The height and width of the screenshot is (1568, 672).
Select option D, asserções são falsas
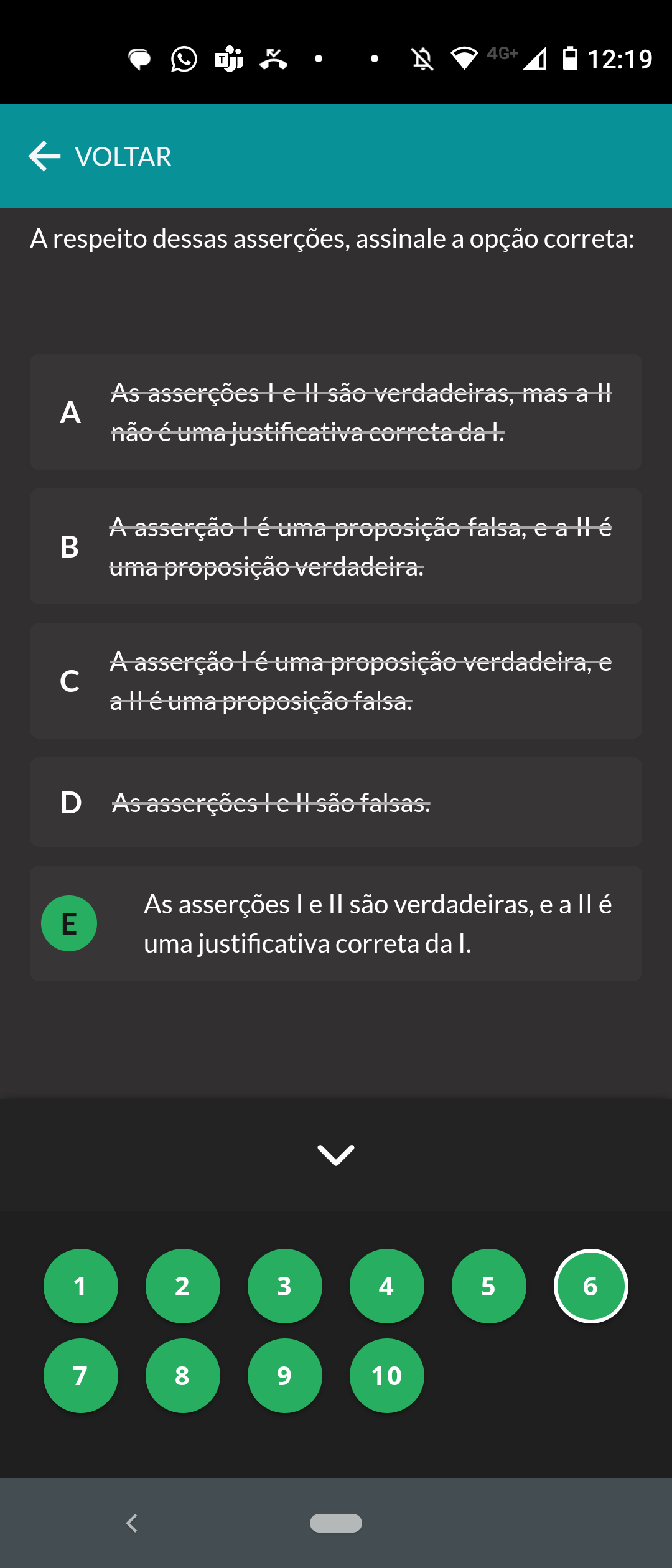click(x=336, y=802)
